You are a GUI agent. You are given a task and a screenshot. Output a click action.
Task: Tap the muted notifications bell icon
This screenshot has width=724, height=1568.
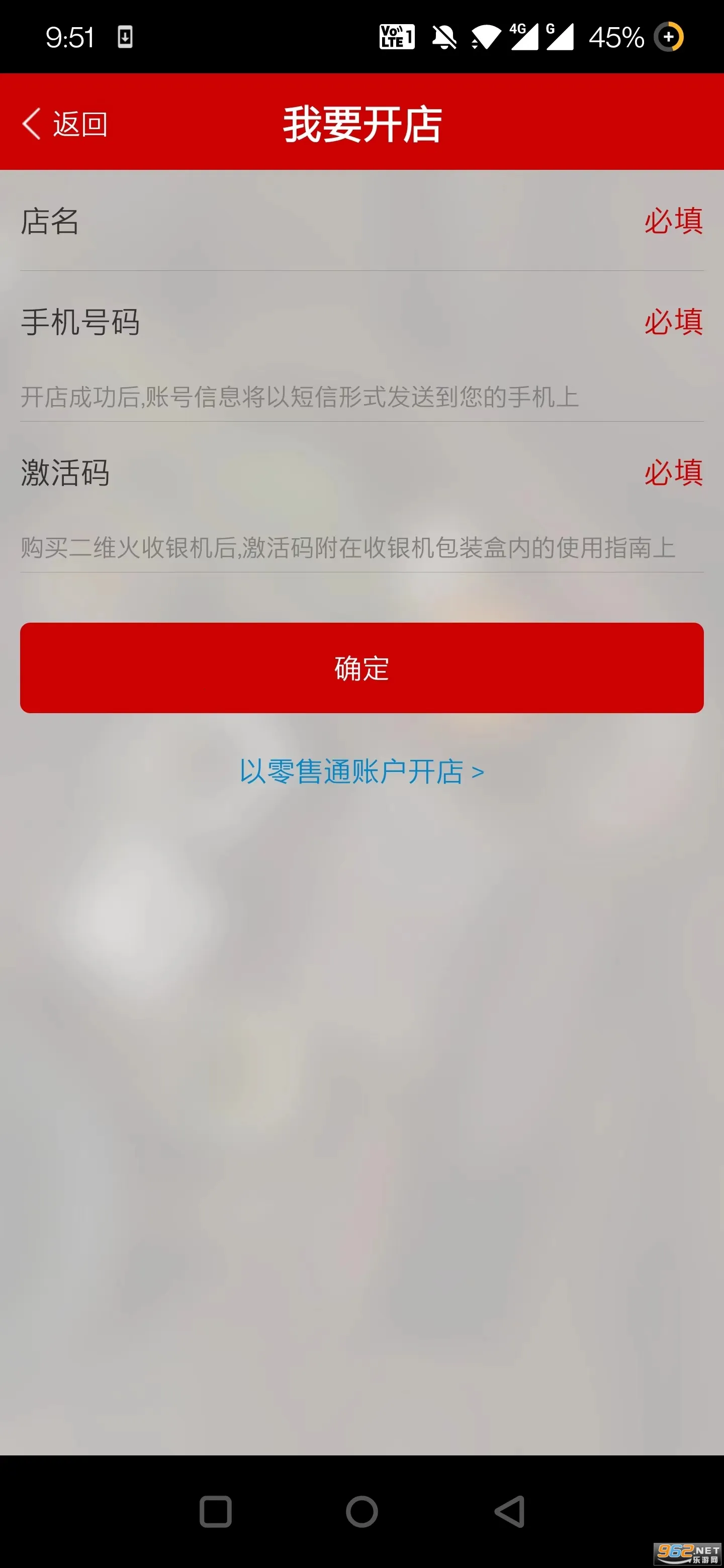coord(442,38)
